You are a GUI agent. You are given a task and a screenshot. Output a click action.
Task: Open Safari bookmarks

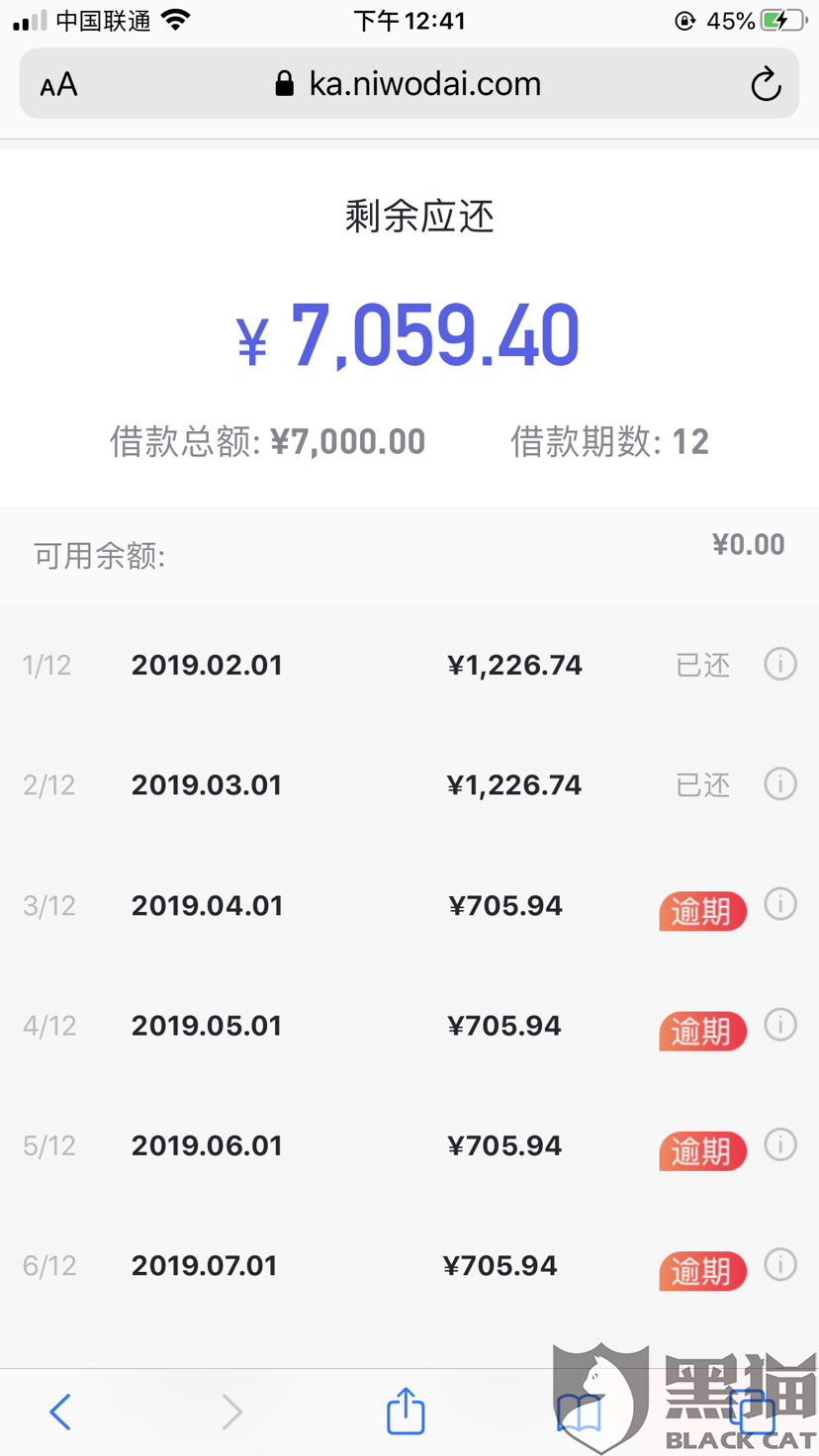[580, 1412]
